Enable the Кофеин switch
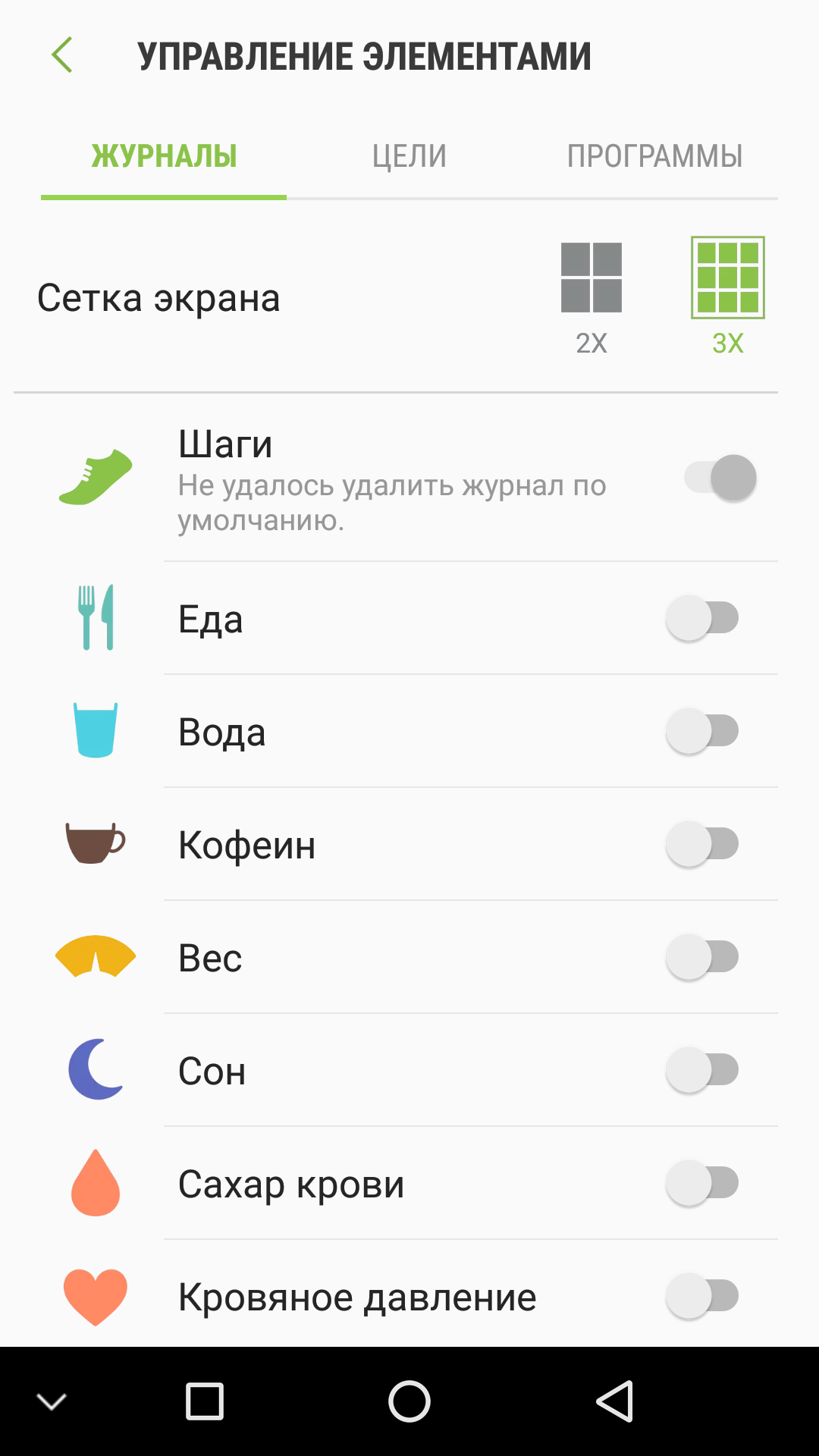The height and width of the screenshot is (1456, 819). [702, 844]
